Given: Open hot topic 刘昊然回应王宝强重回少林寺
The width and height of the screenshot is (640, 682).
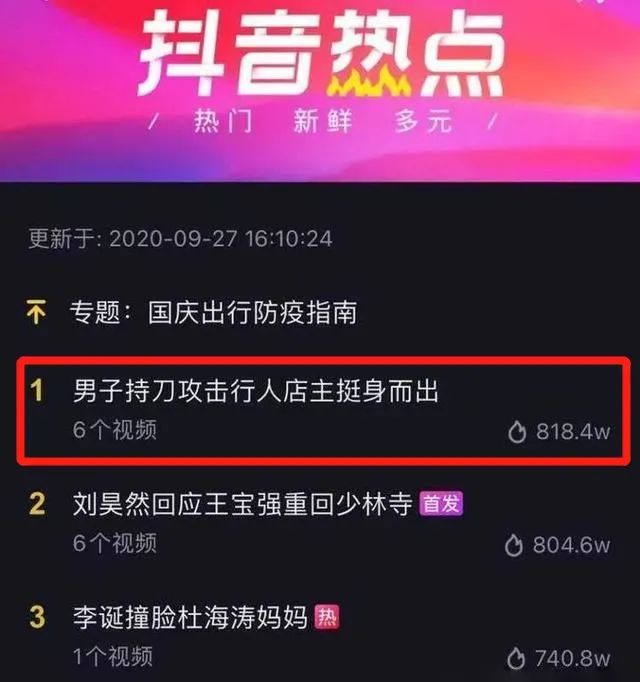Looking at the screenshot, I should [x=243, y=504].
